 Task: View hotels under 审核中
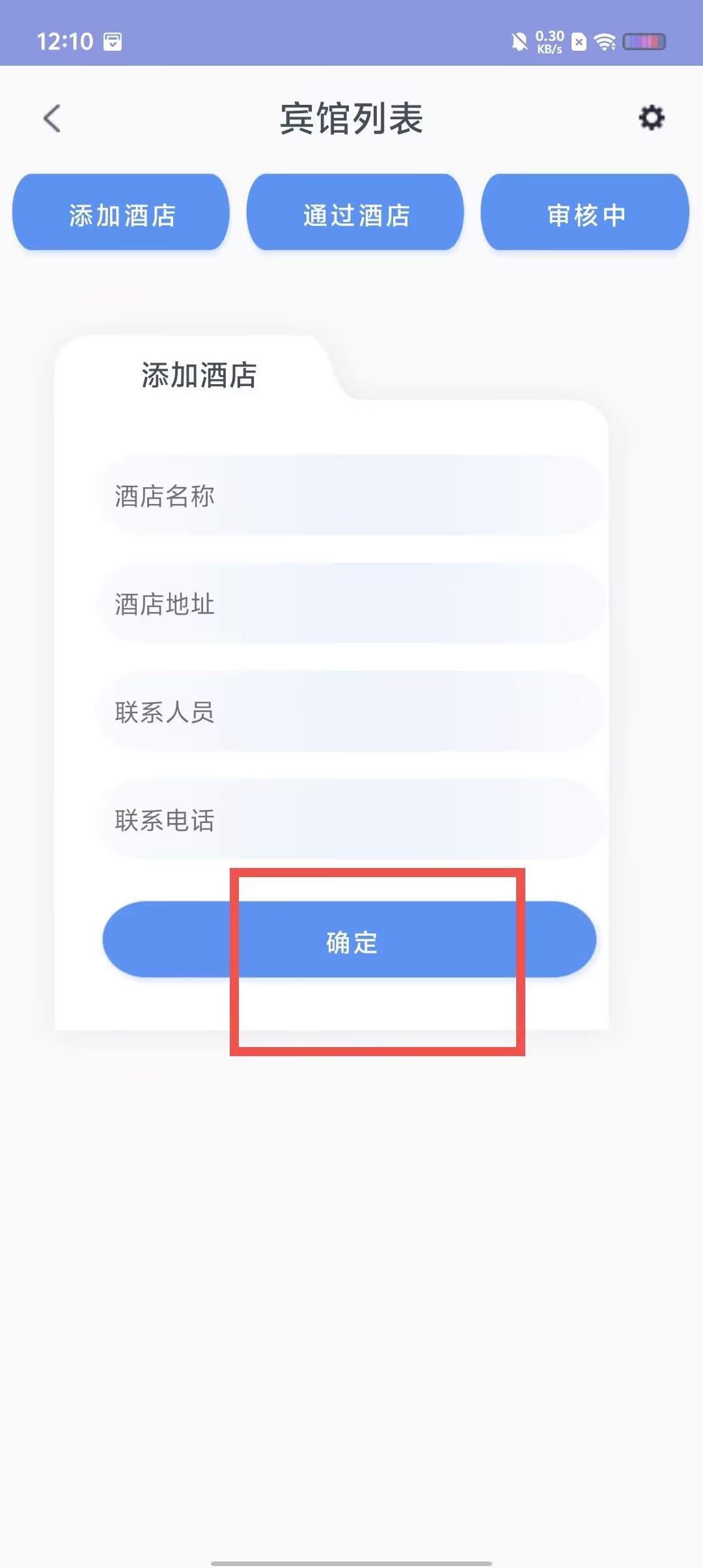click(585, 212)
